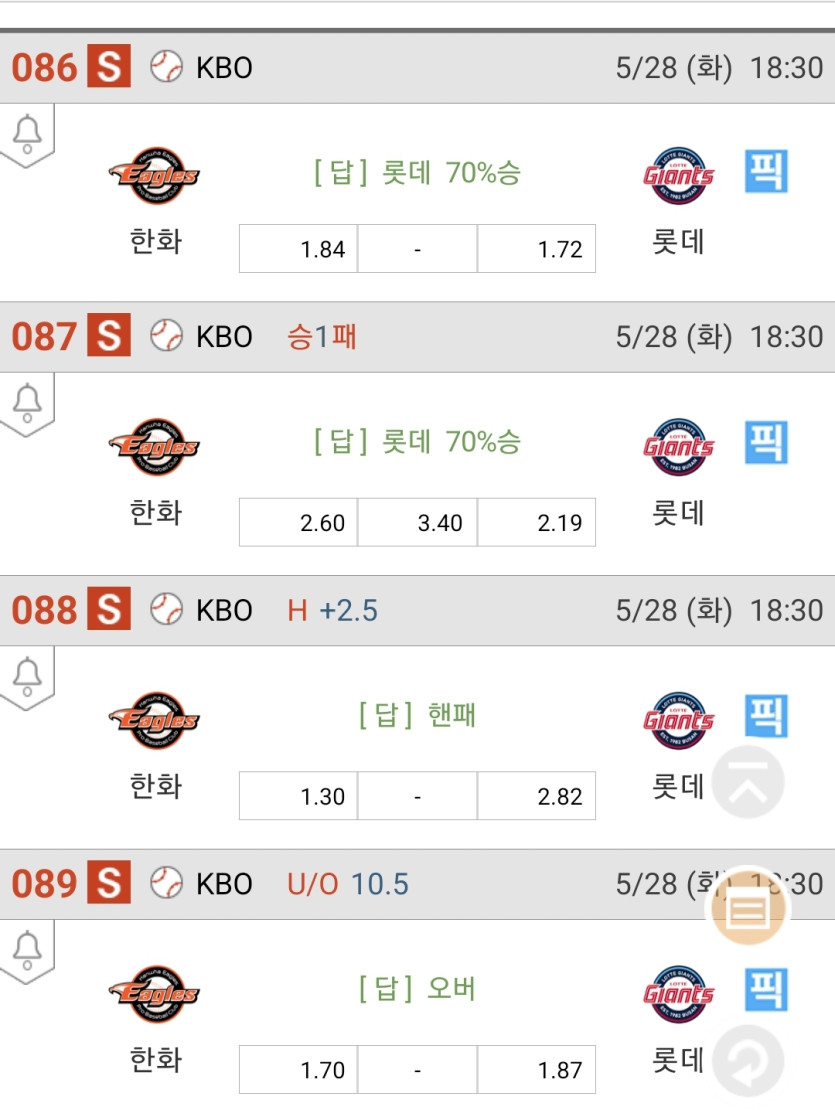Screen dimensions: 835x1110
Task: Open the 픽 button for match 089
Action: pyautogui.click(x=767, y=989)
